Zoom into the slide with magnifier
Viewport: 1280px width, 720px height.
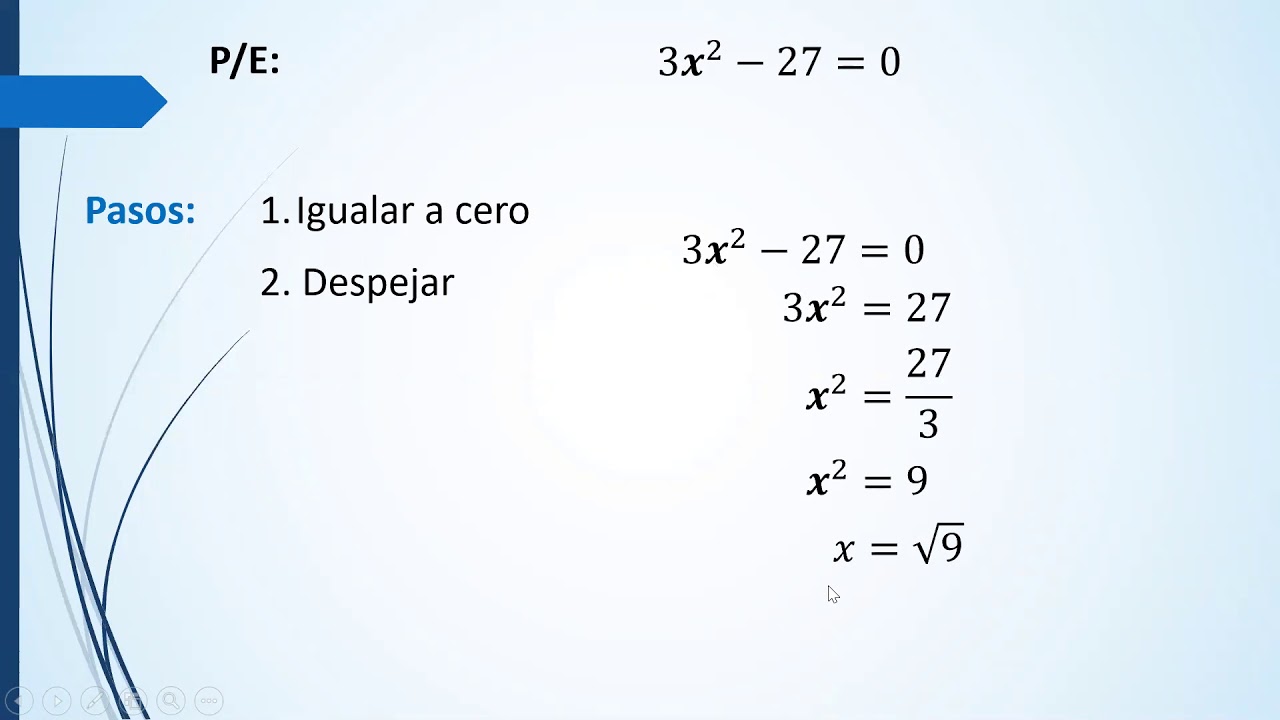(x=171, y=701)
